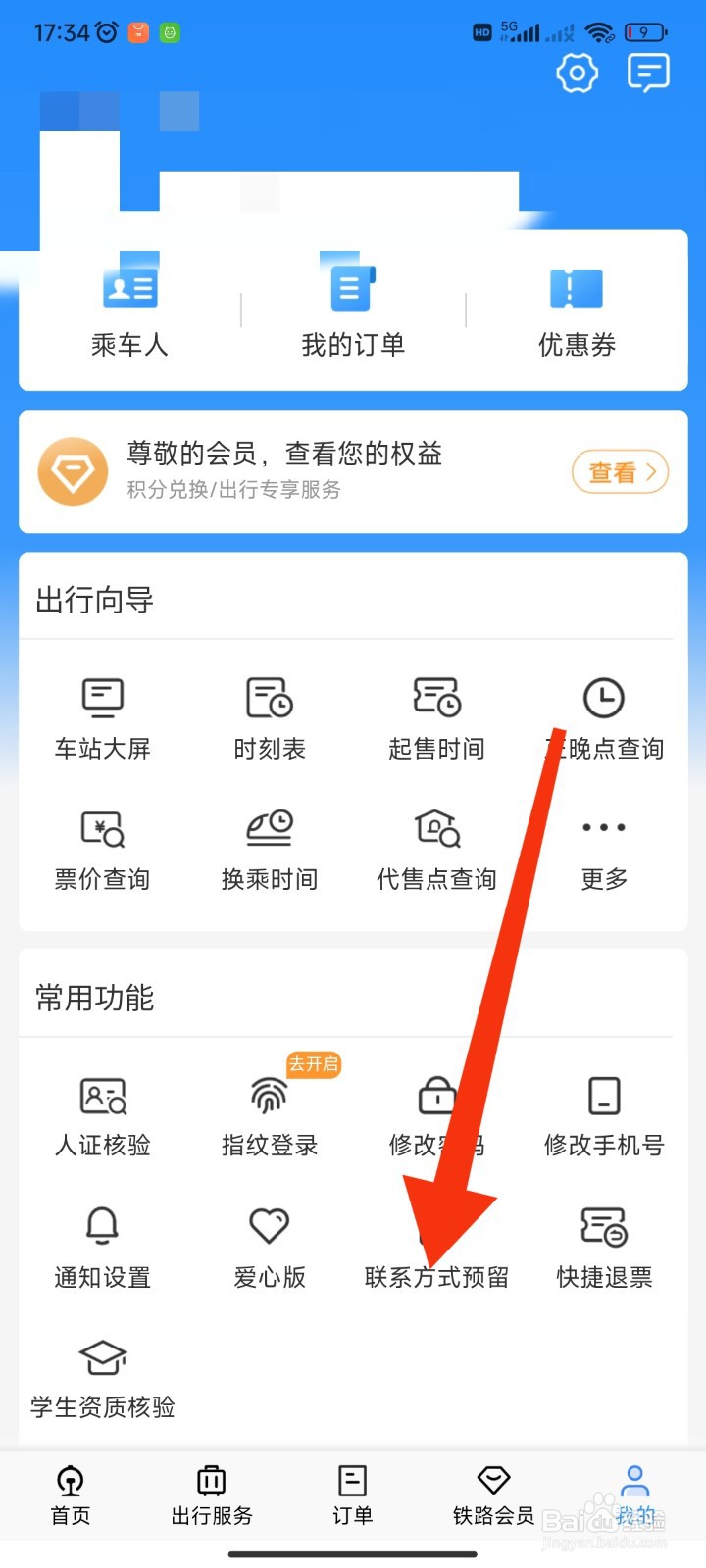Viewport: 706px width, 1568px height.
Task: Open 通知设置 notification settings
Action: 102,1245
